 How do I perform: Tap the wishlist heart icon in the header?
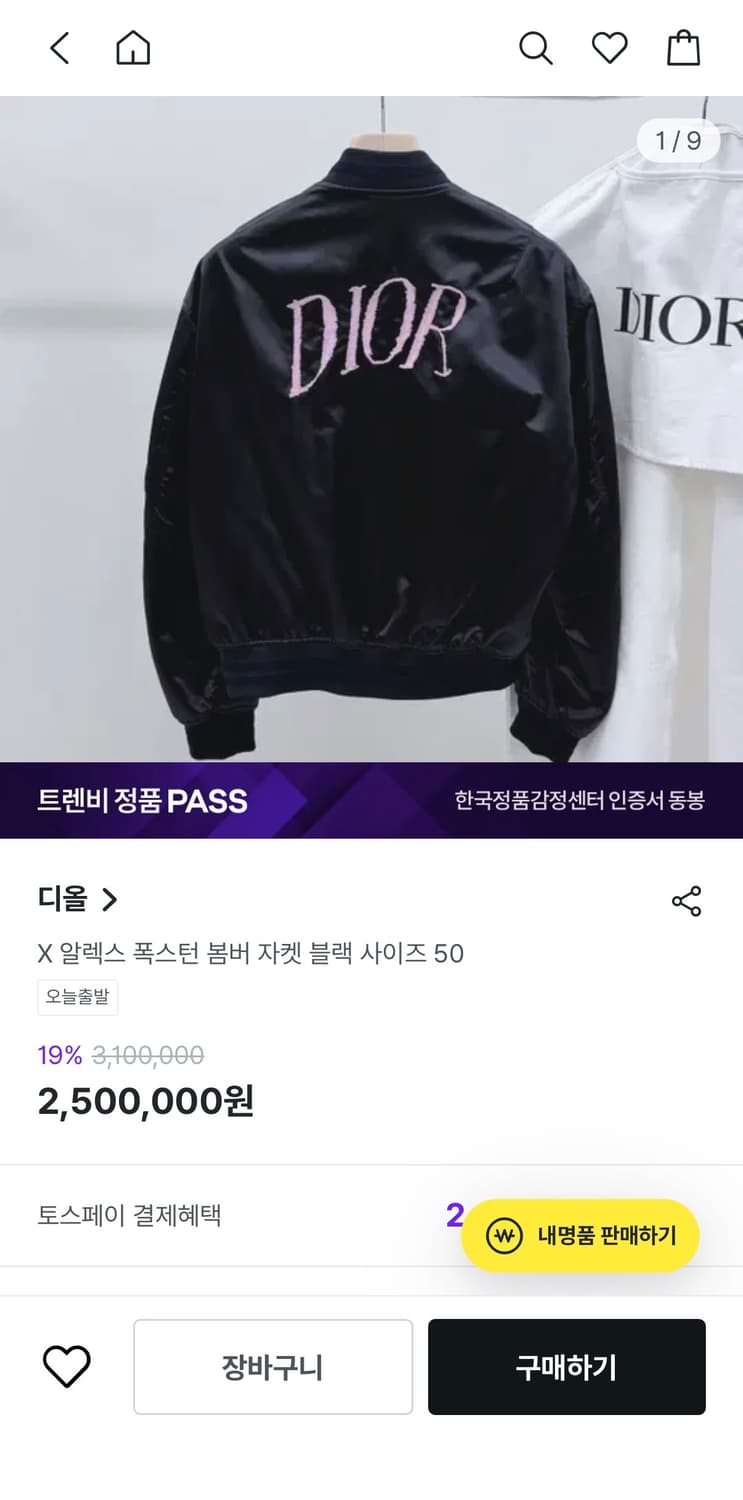coord(609,47)
